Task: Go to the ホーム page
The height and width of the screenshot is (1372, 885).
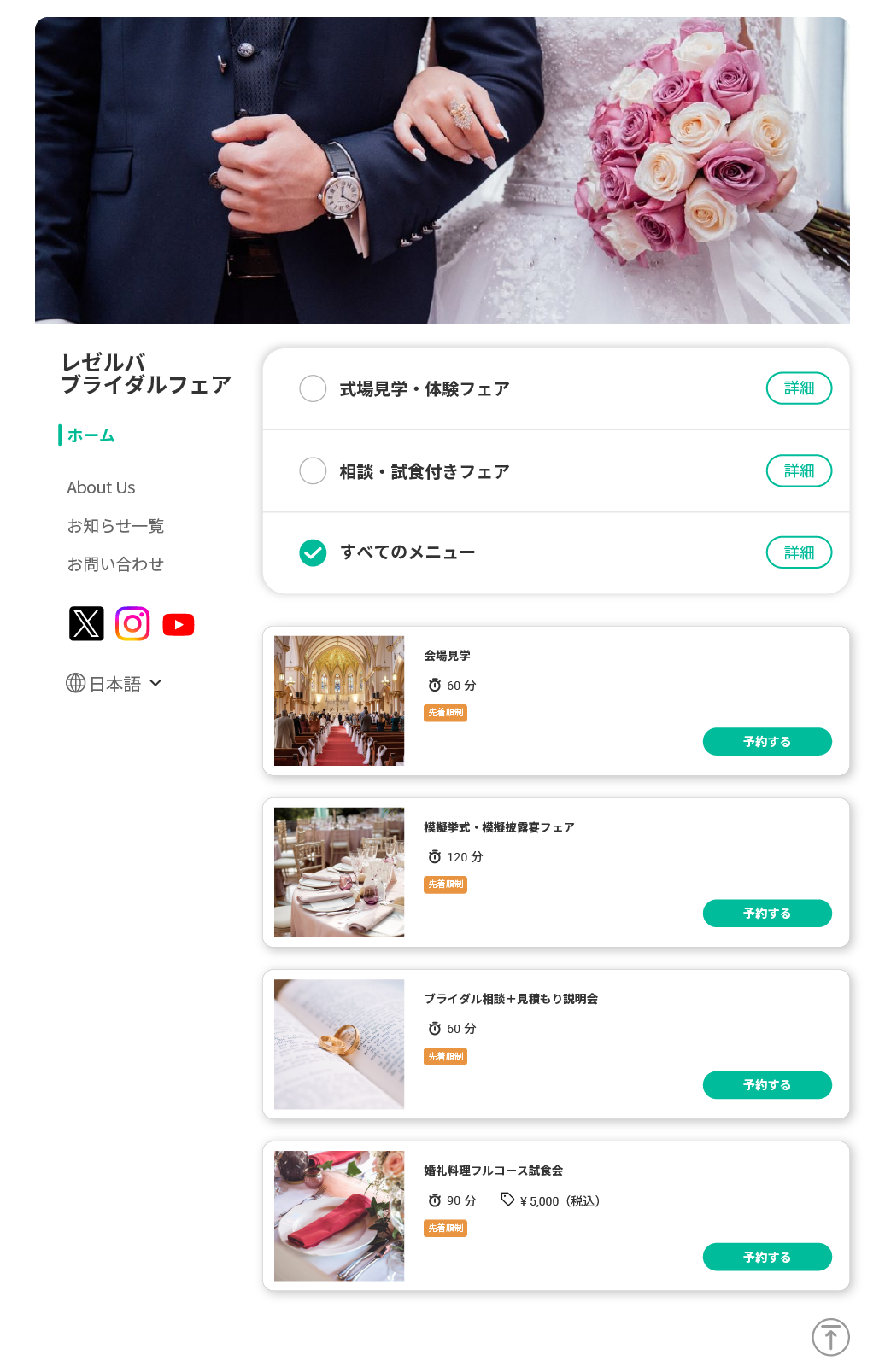Action: coord(91,435)
